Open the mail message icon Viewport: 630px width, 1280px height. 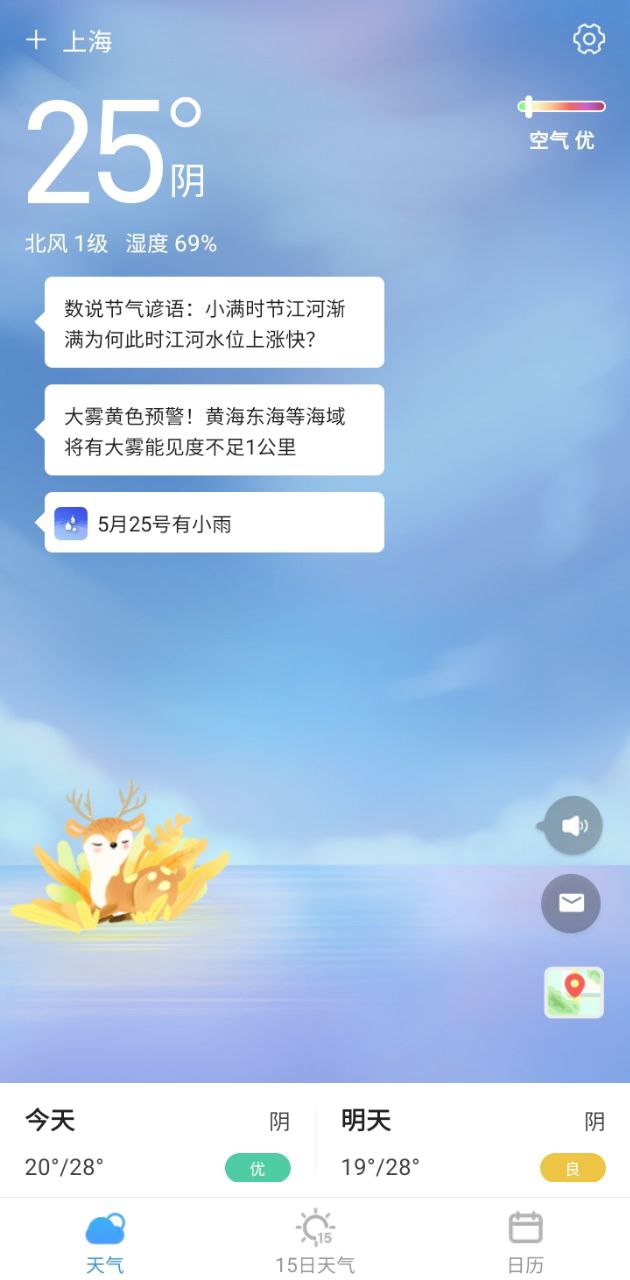point(571,903)
